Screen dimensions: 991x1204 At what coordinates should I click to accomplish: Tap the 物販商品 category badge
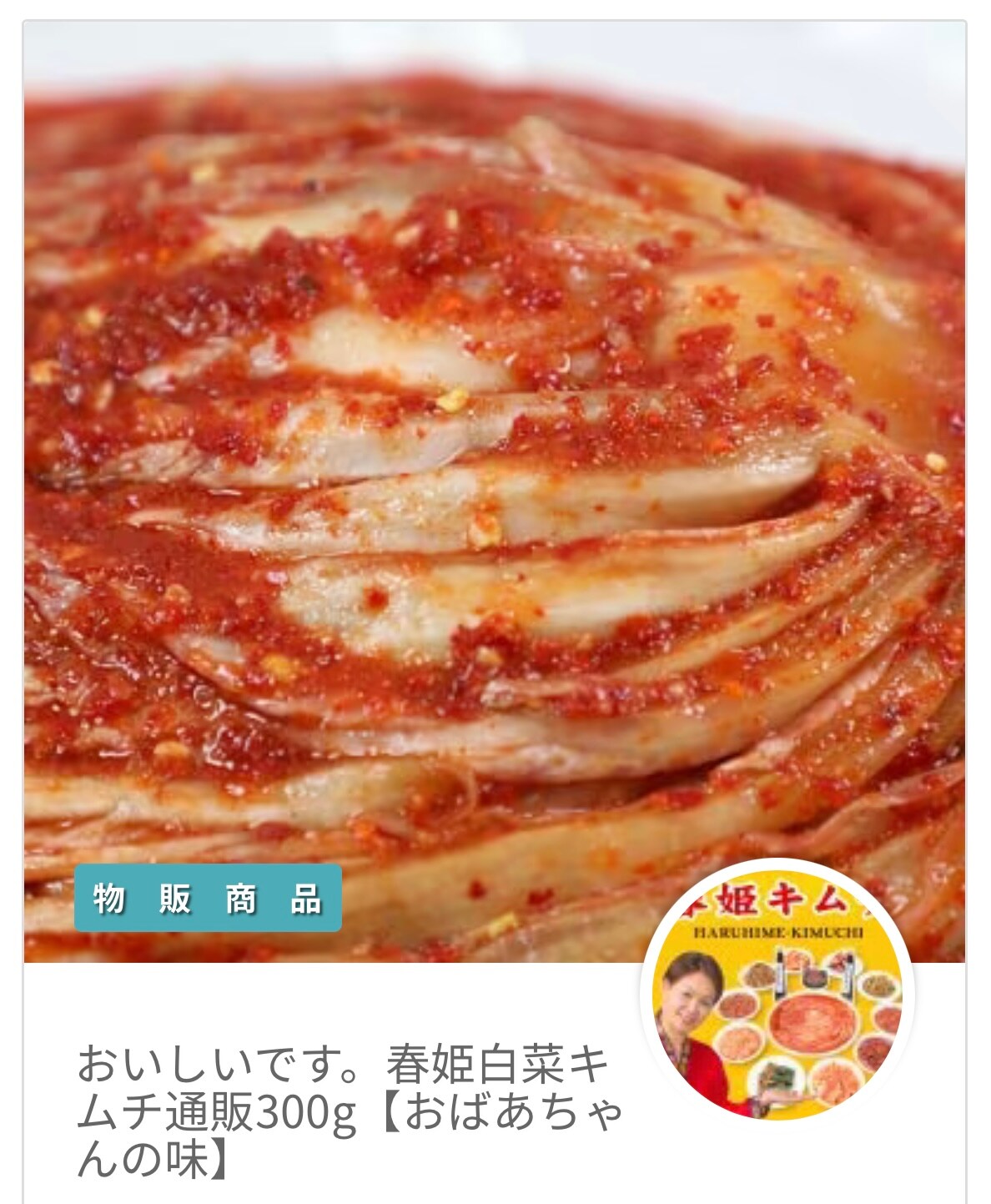[x=208, y=899]
